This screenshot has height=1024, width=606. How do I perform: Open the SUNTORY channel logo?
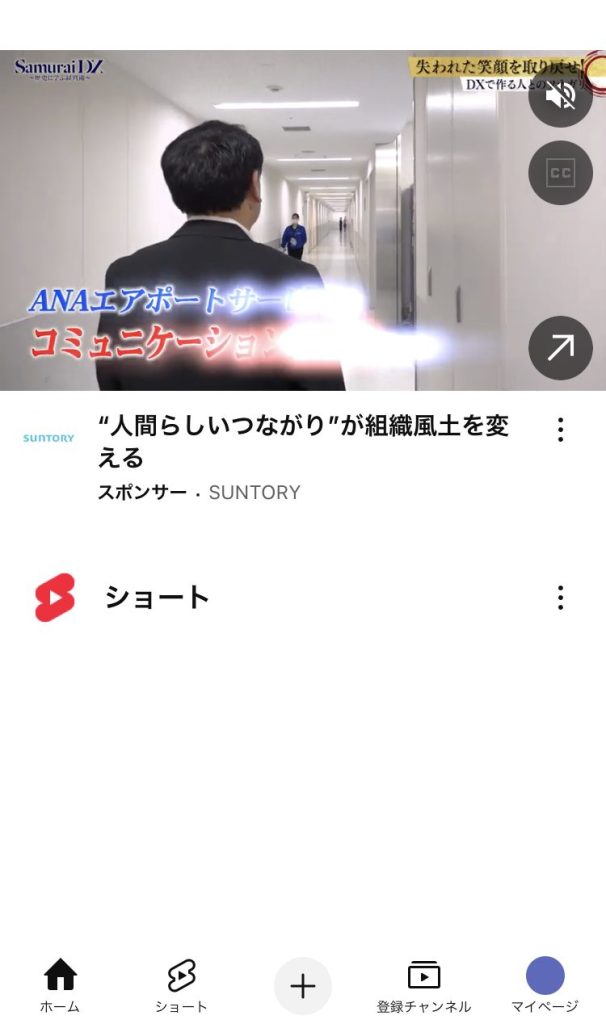pyautogui.click(x=48, y=439)
